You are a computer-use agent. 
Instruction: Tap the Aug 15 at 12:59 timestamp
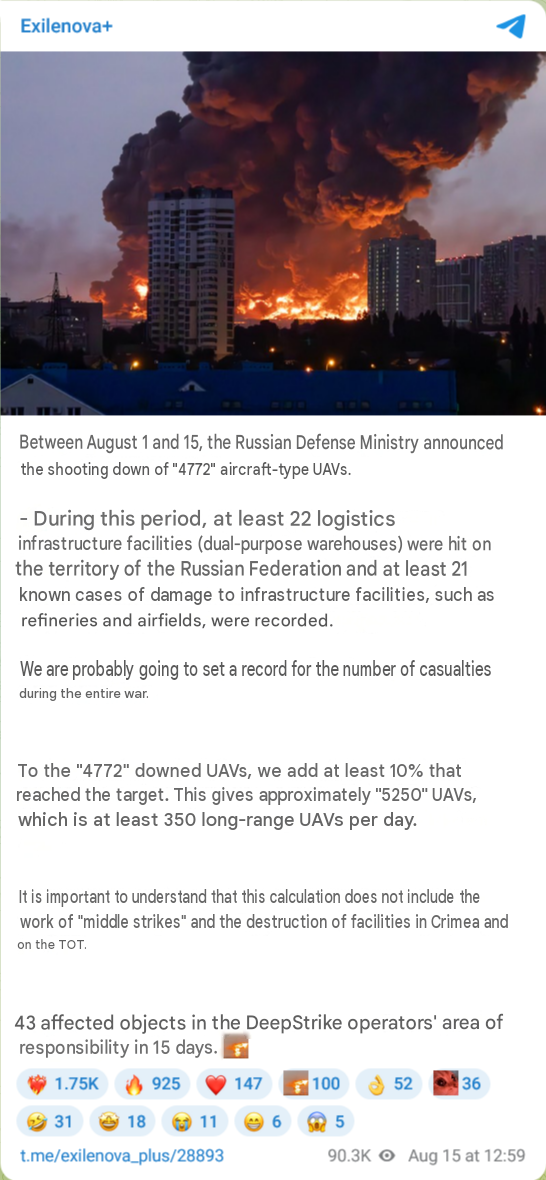pos(466,1155)
